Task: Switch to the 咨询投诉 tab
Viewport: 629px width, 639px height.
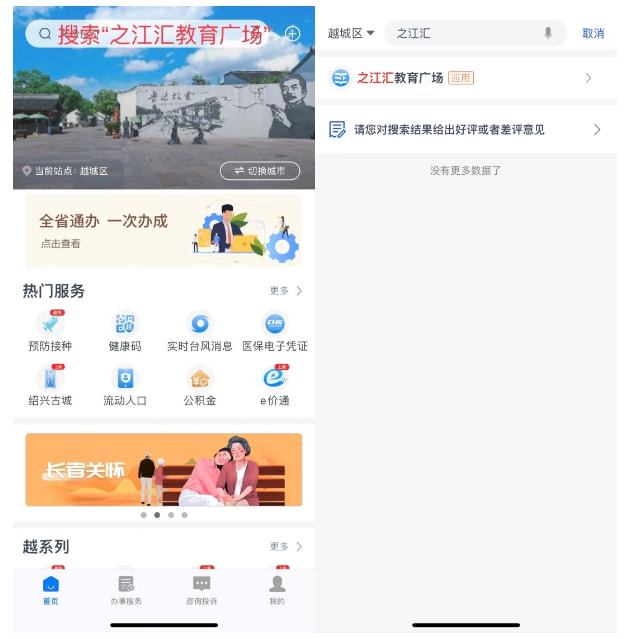Action: point(201,590)
